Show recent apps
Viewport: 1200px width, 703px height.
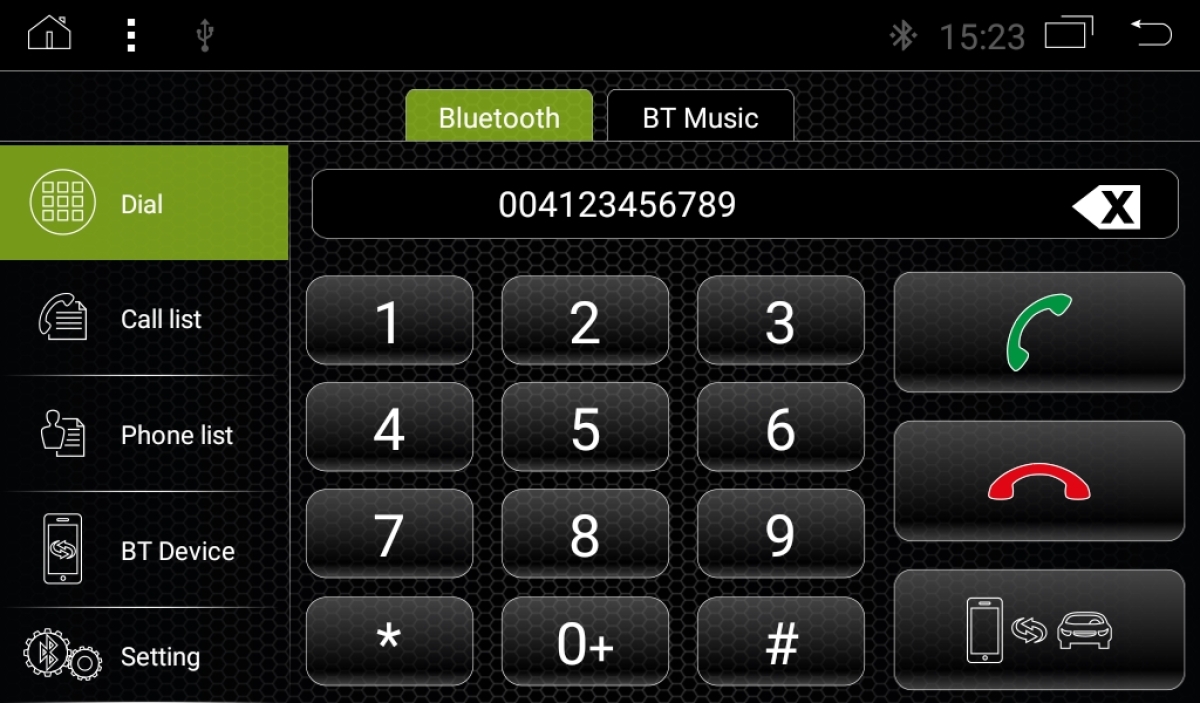1069,34
